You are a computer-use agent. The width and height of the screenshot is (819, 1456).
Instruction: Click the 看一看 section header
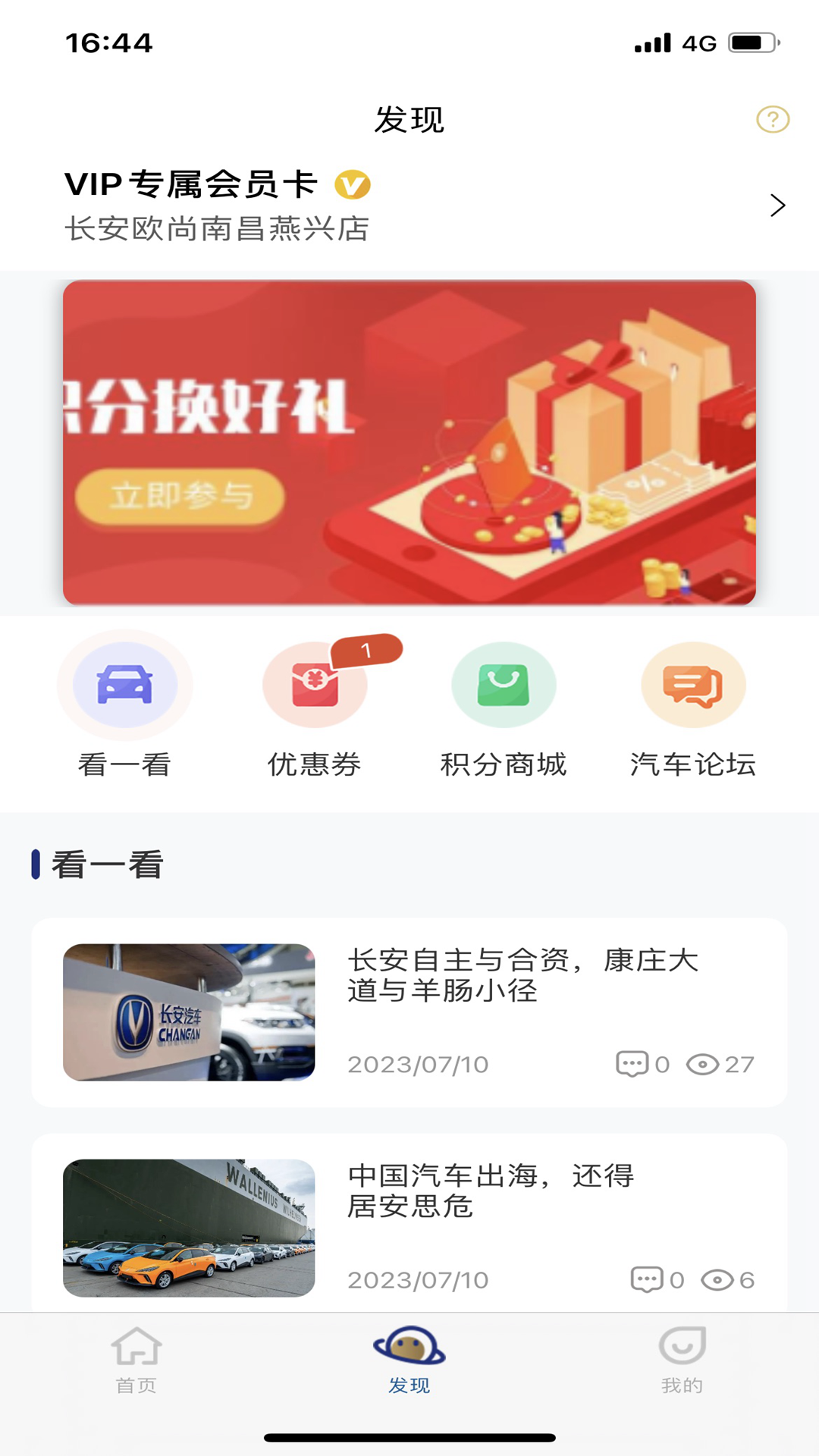point(106,863)
